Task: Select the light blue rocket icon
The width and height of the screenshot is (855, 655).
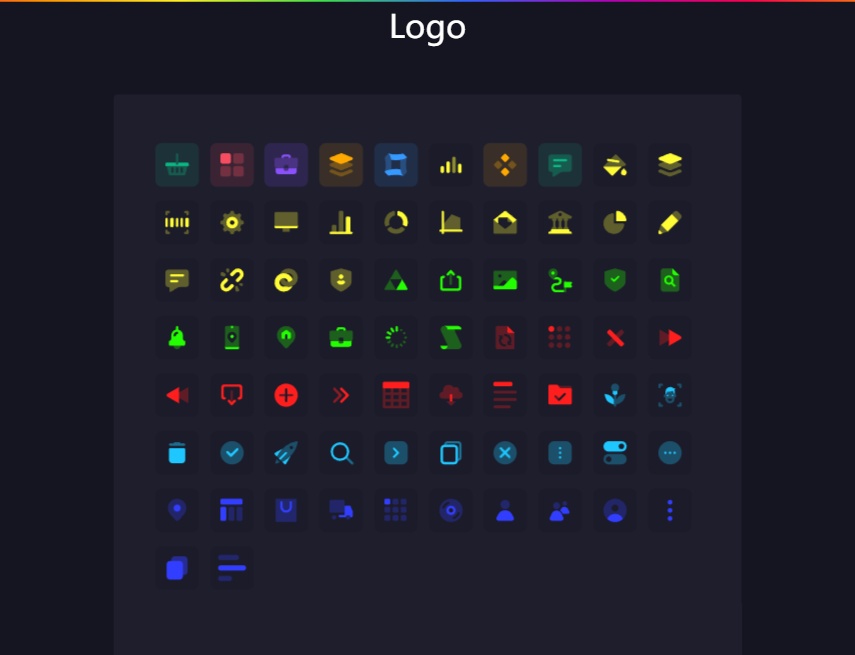Action: click(286, 454)
